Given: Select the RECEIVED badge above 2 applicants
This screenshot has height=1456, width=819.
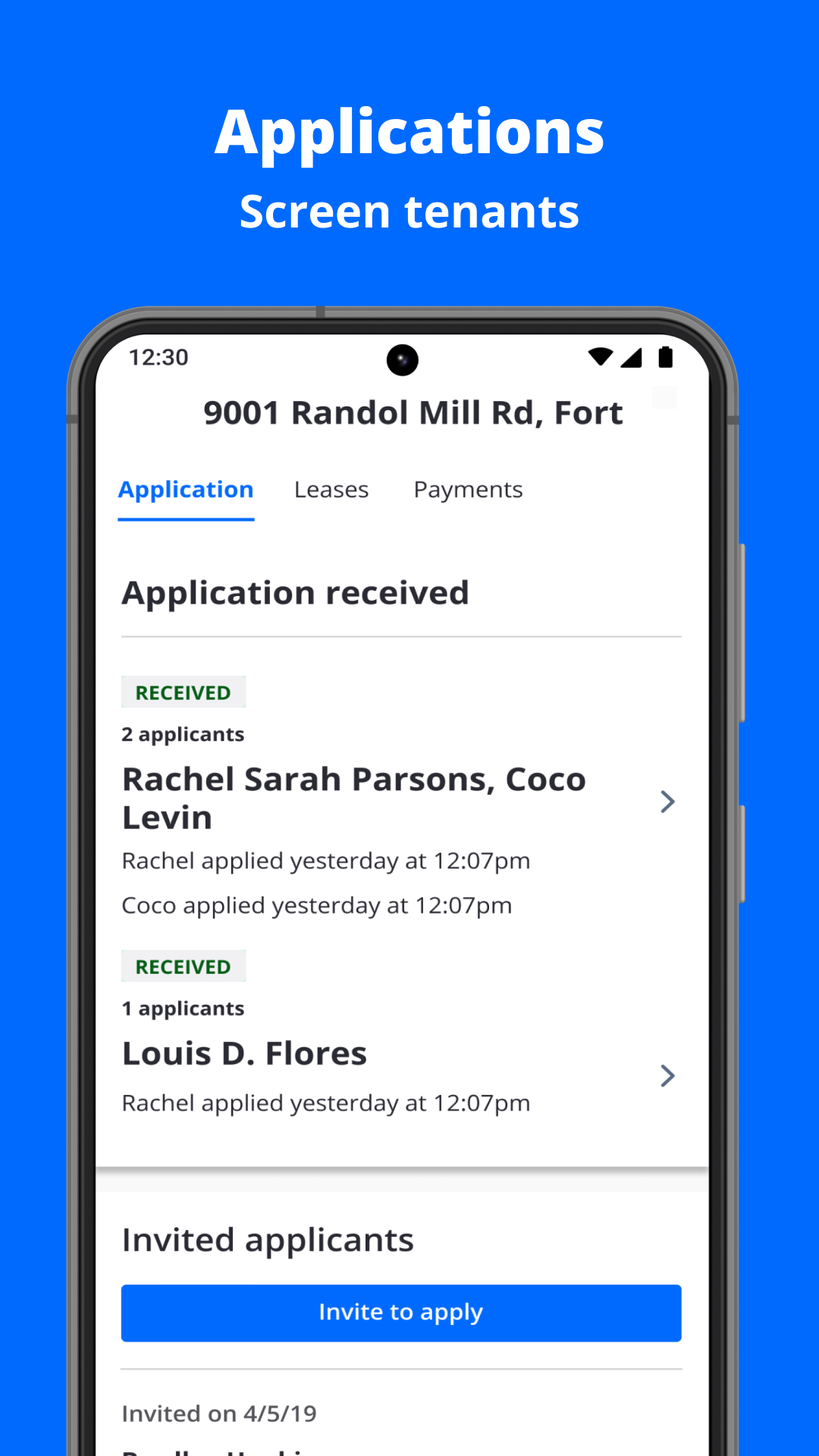Looking at the screenshot, I should (184, 692).
